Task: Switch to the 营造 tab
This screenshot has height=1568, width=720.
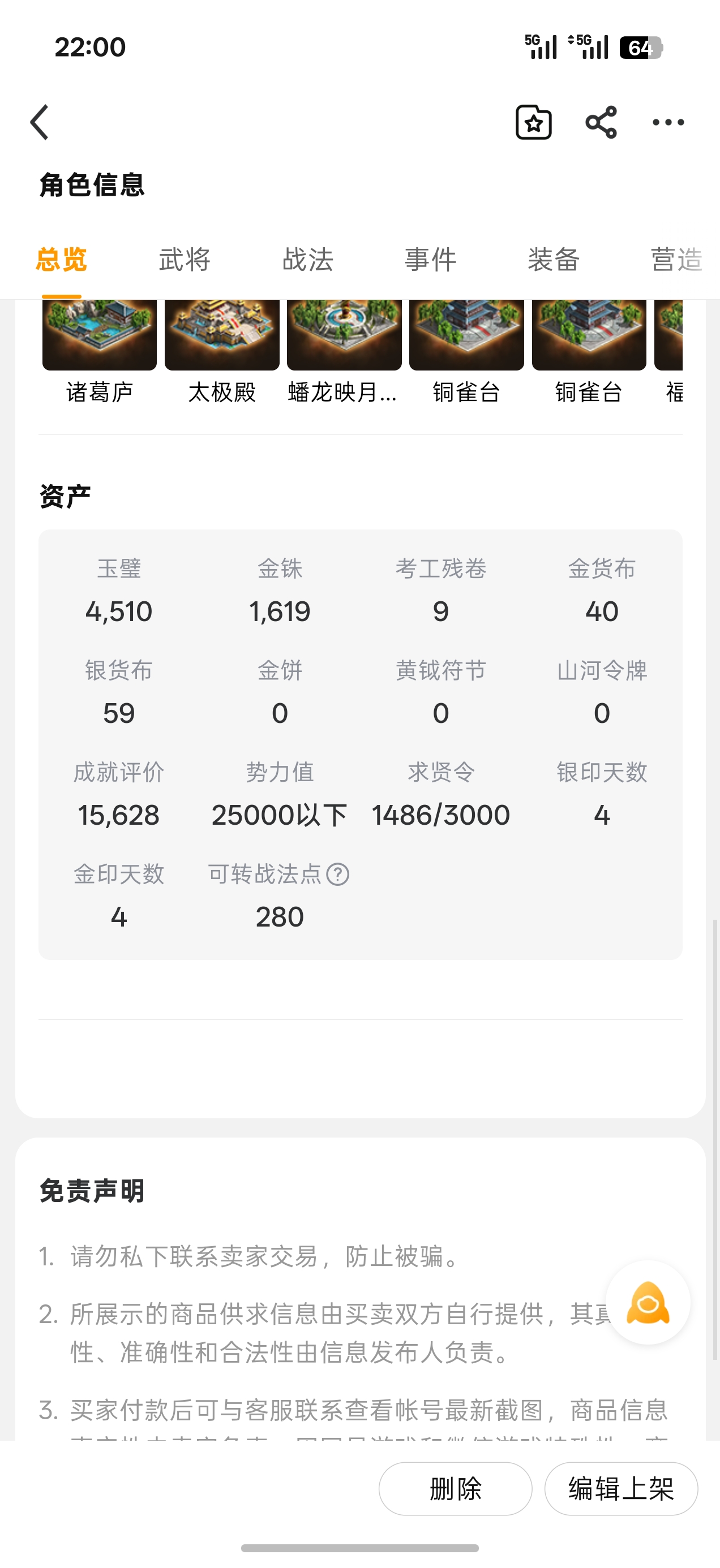Action: tap(677, 259)
